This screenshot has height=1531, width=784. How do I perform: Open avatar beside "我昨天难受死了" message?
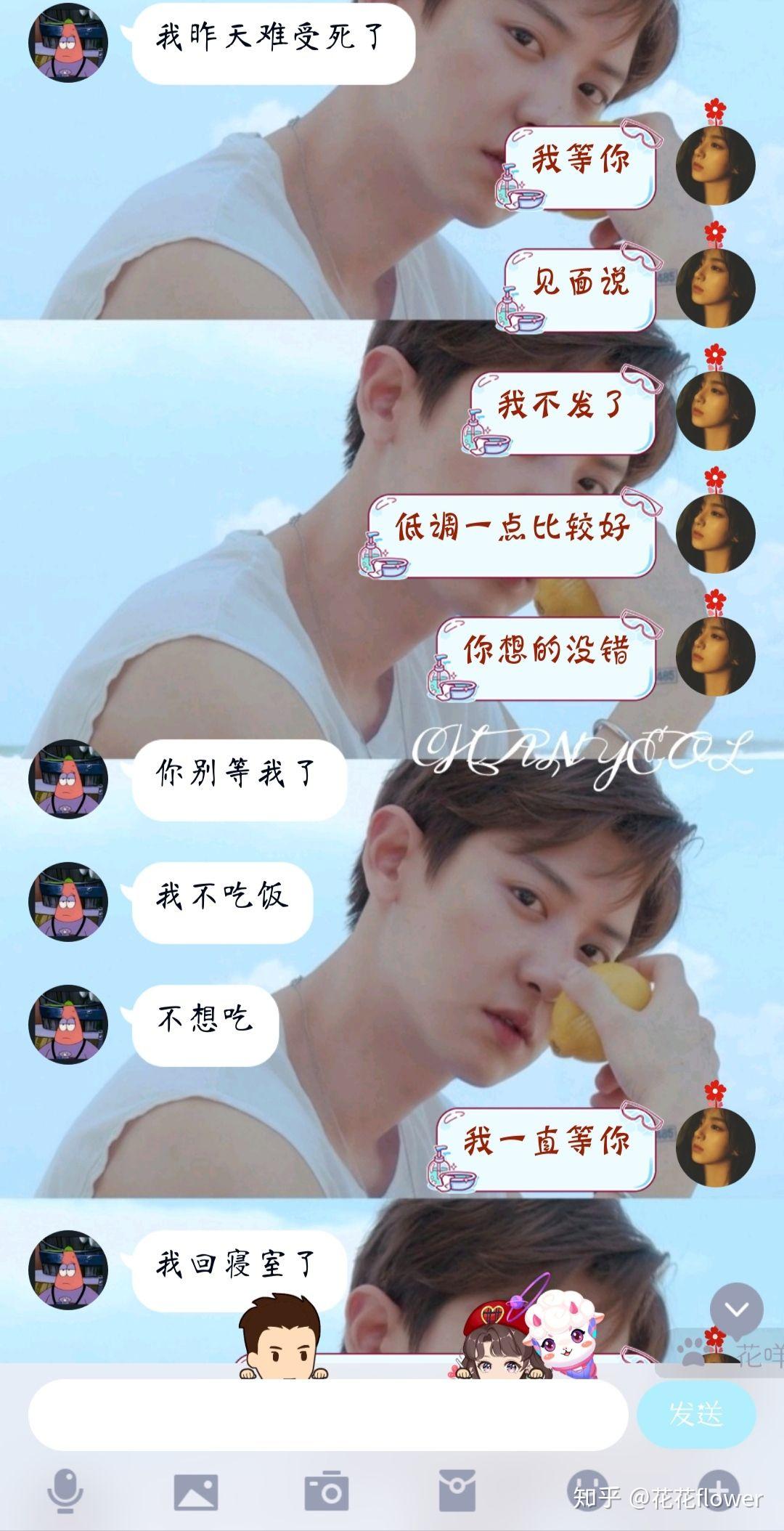pos(68,42)
